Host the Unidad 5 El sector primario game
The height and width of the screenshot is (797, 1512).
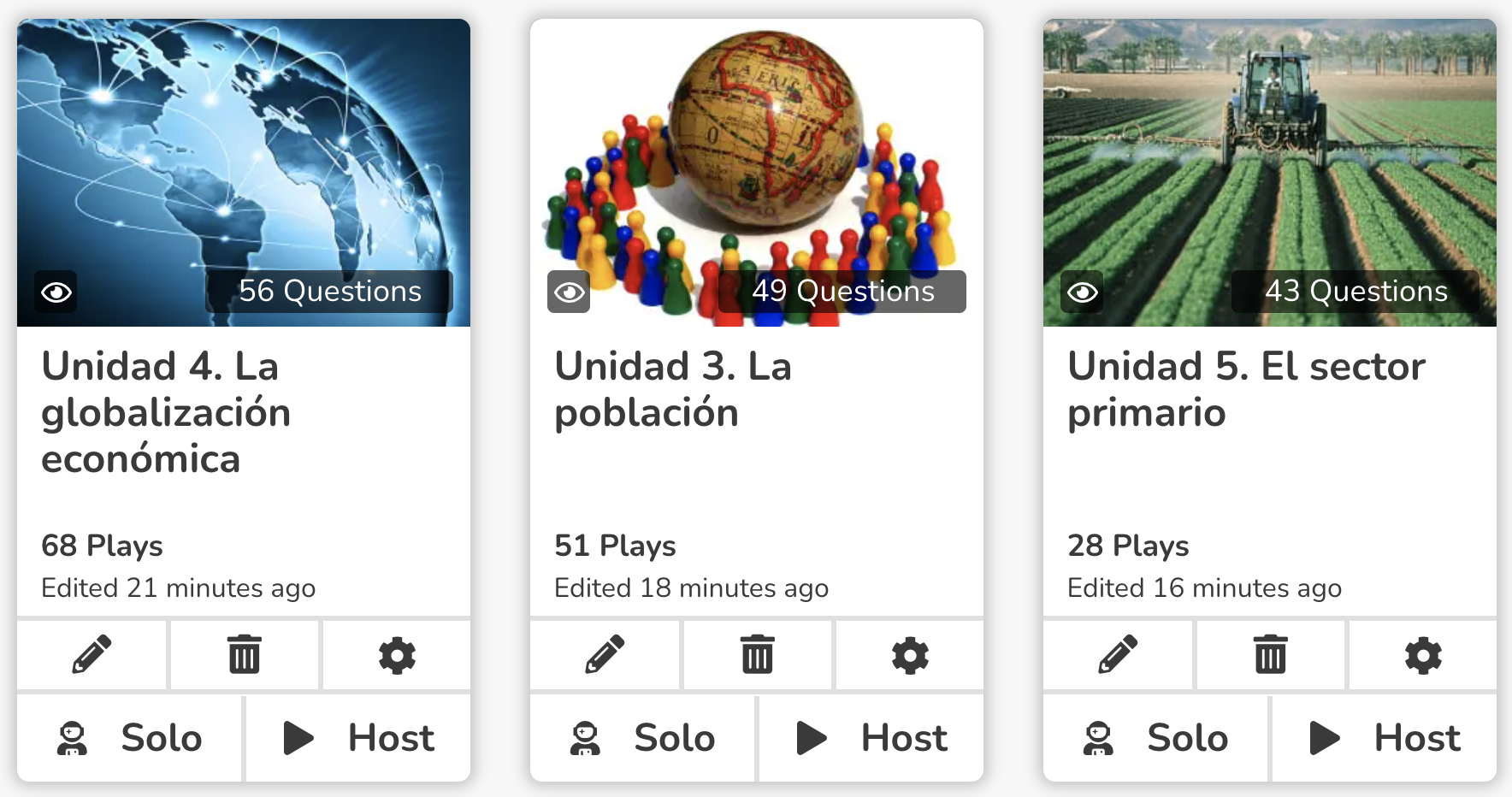point(1385,738)
